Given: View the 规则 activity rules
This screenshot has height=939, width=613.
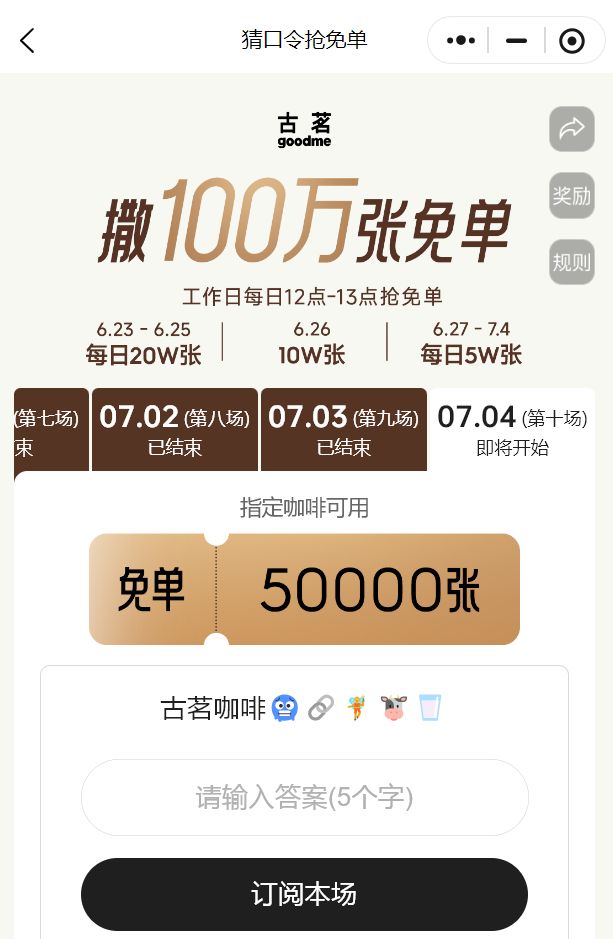Looking at the screenshot, I should click(x=571, y=262).
